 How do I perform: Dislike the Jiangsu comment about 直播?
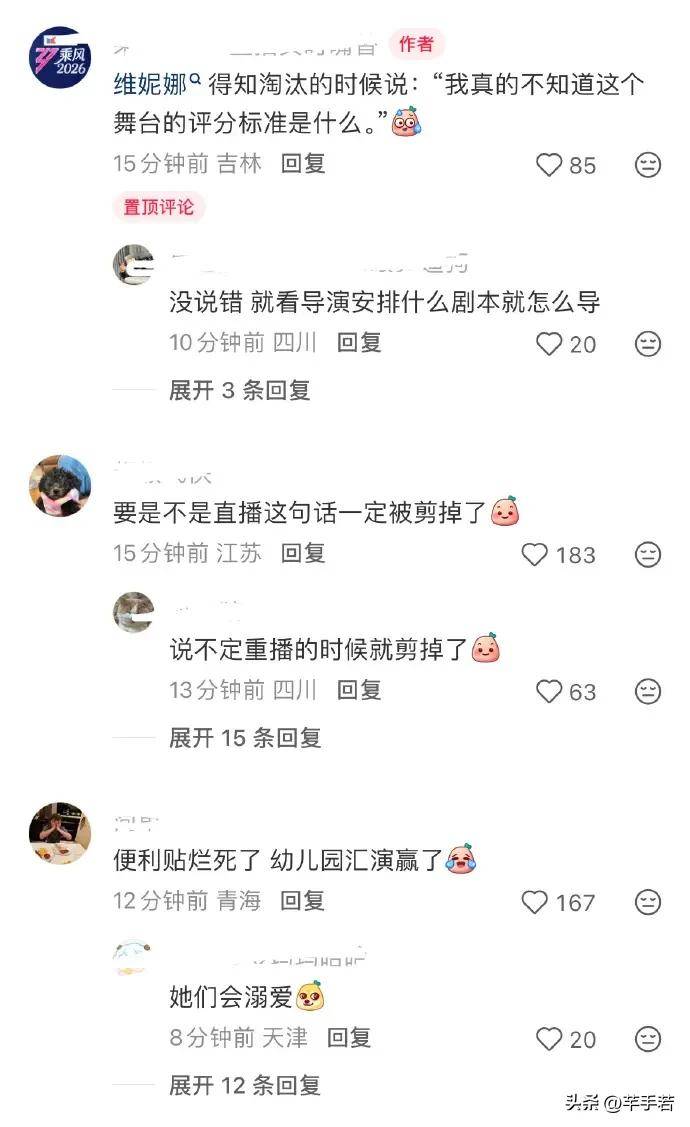pyautogui.click(x=648, y=554)
